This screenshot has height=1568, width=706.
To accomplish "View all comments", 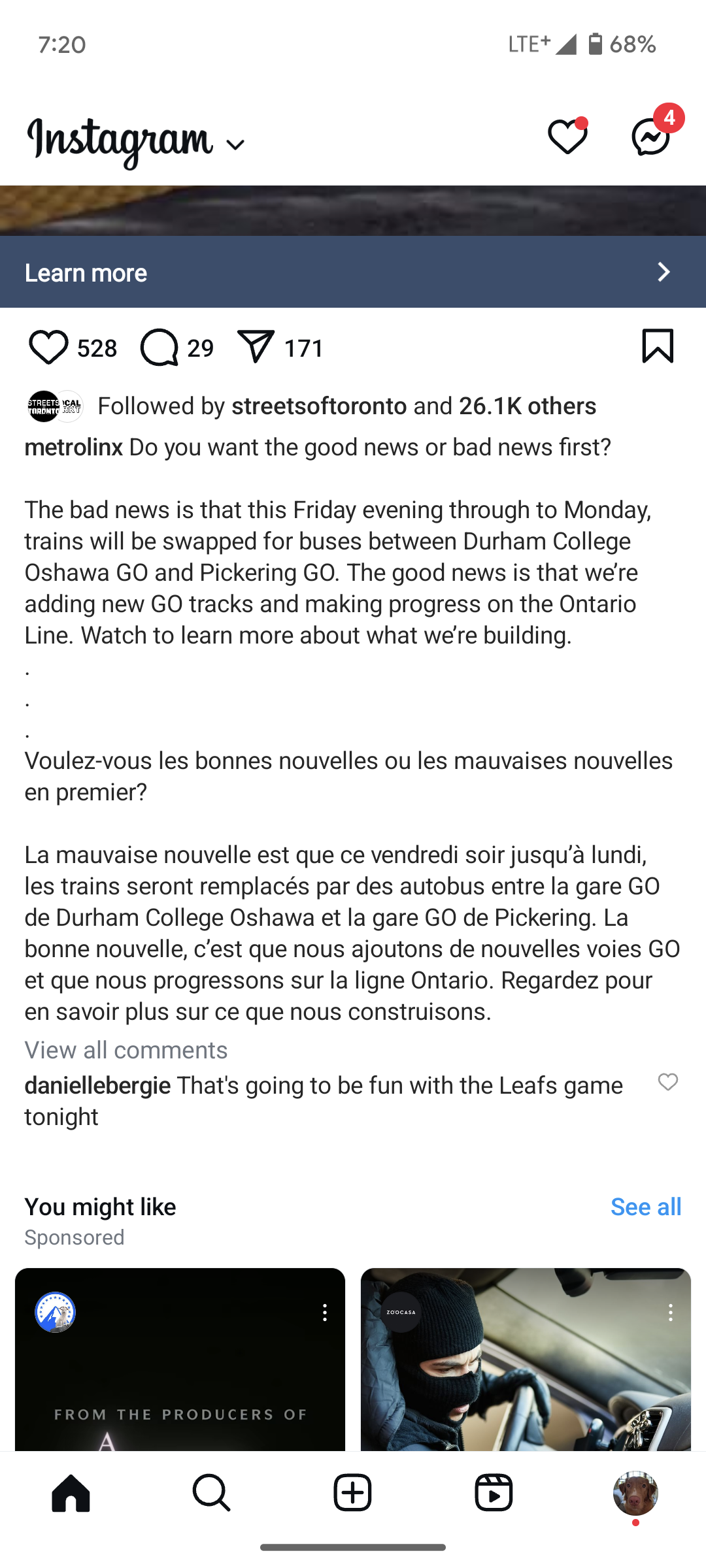I will 126,1050.
